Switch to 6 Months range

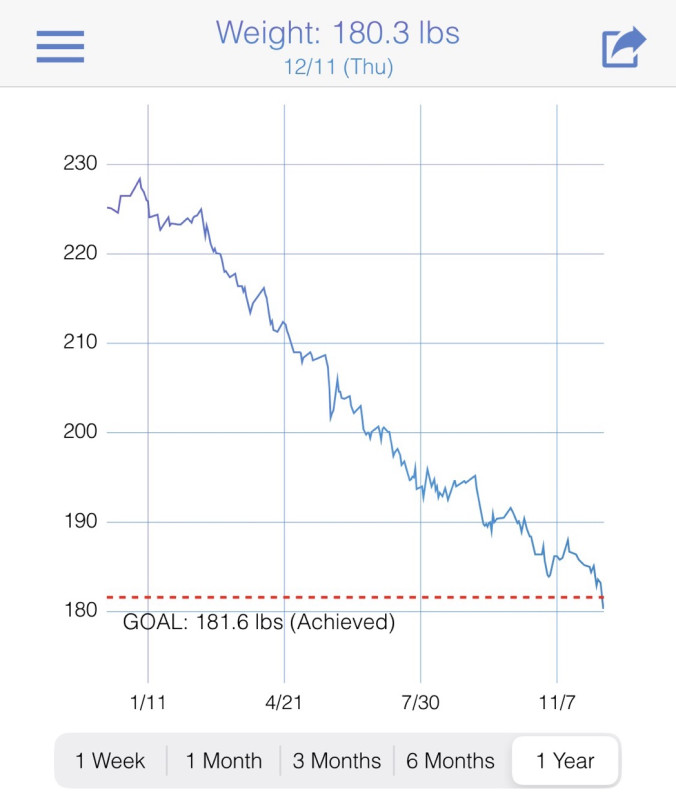(450, 761)
